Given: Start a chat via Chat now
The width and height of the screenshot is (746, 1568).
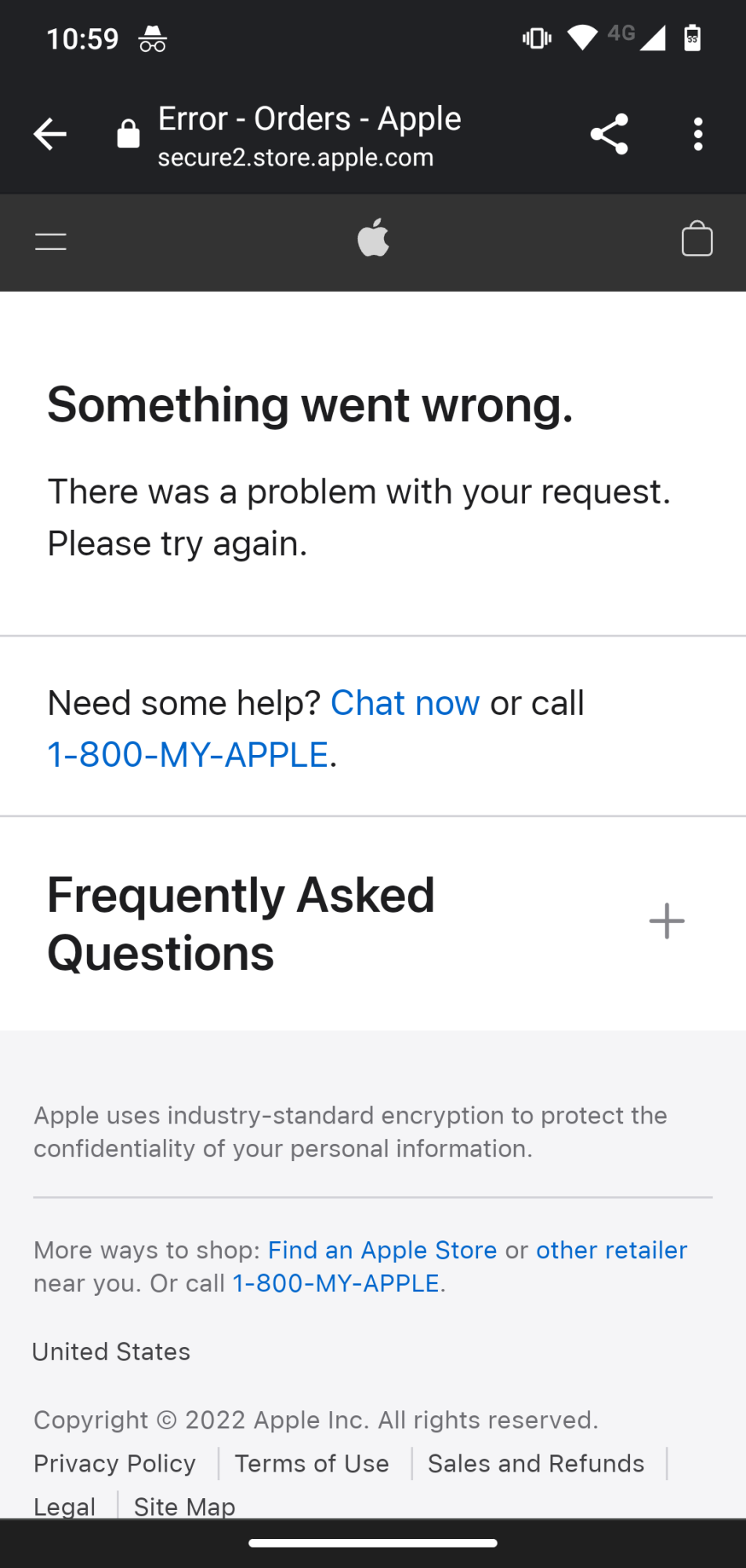Looking at the screenshot, I should pos(404,703).
